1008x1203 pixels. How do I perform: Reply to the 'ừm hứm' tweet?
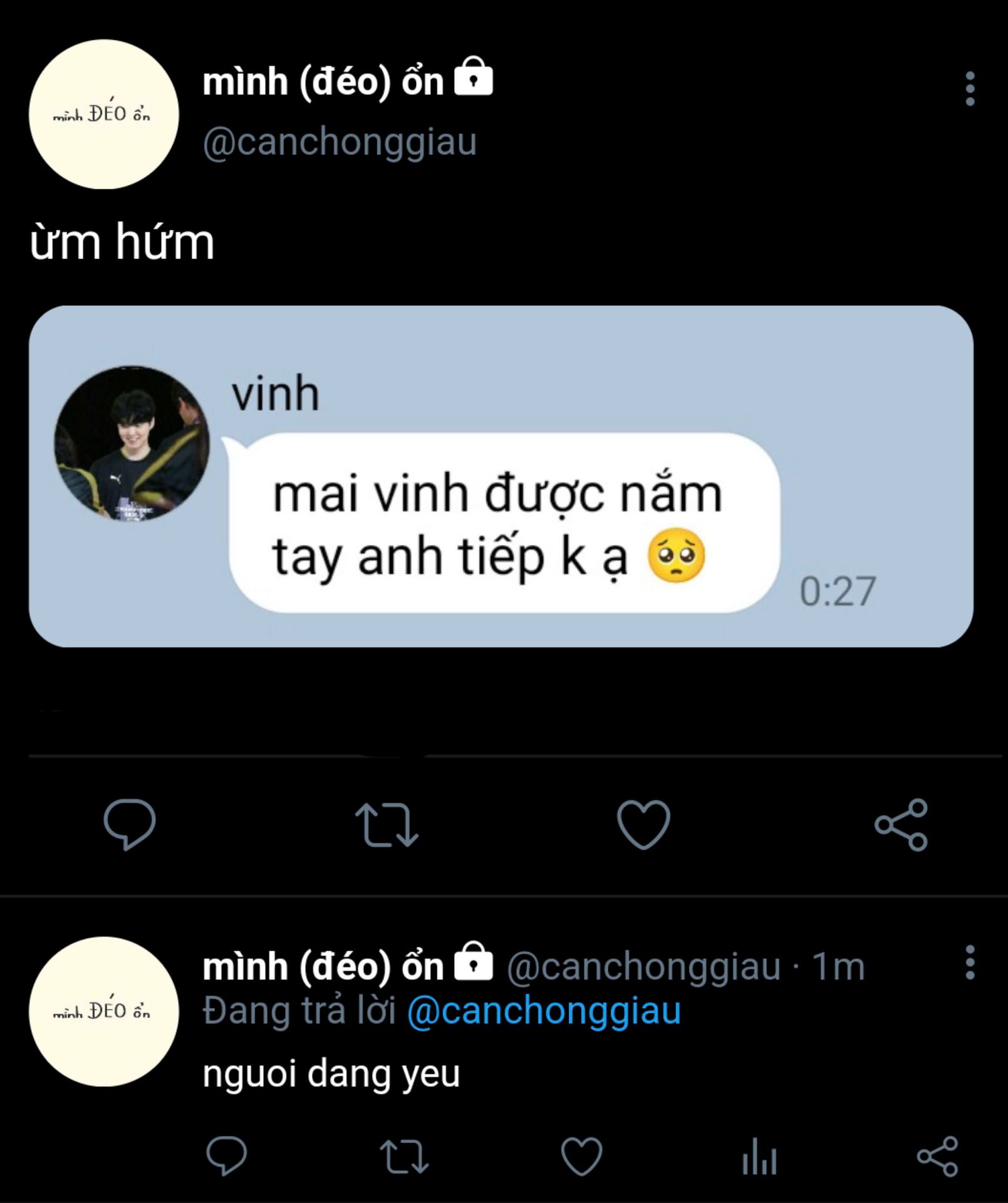click(130, 824)
